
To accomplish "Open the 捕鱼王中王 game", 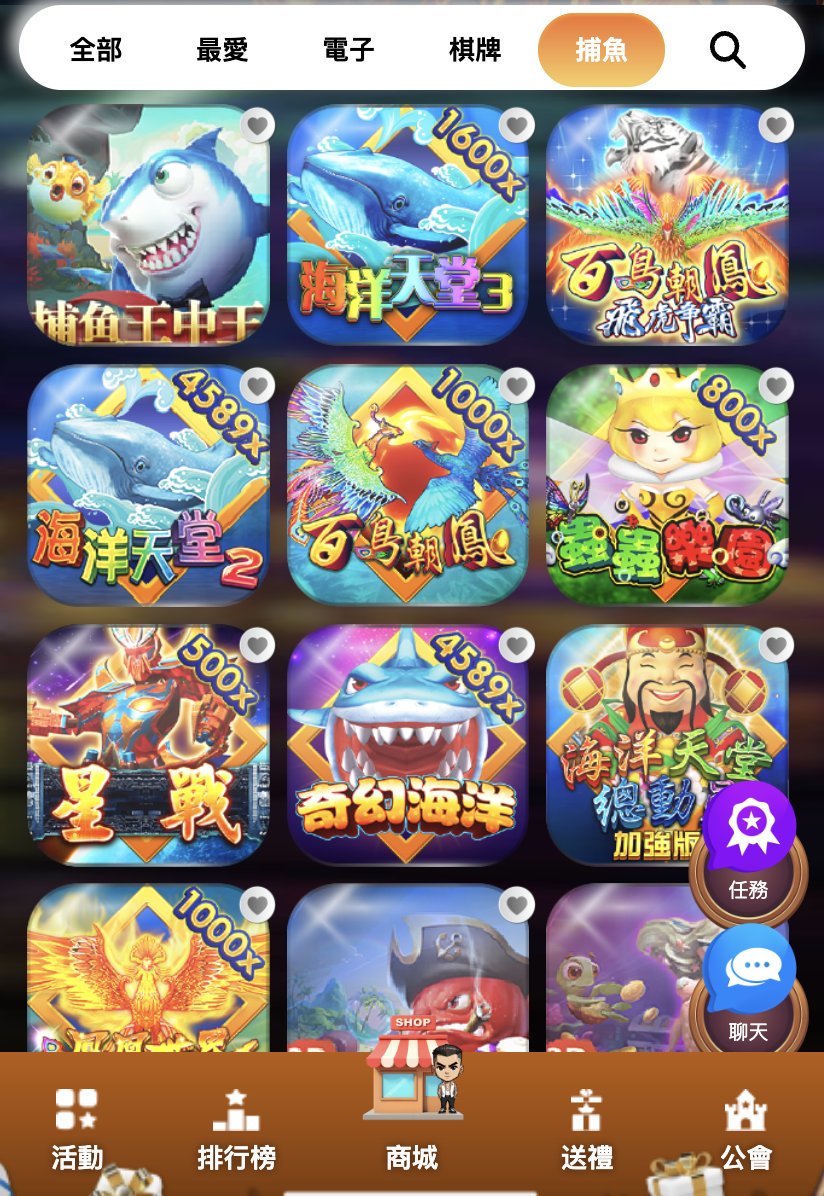I will [148, 225].
